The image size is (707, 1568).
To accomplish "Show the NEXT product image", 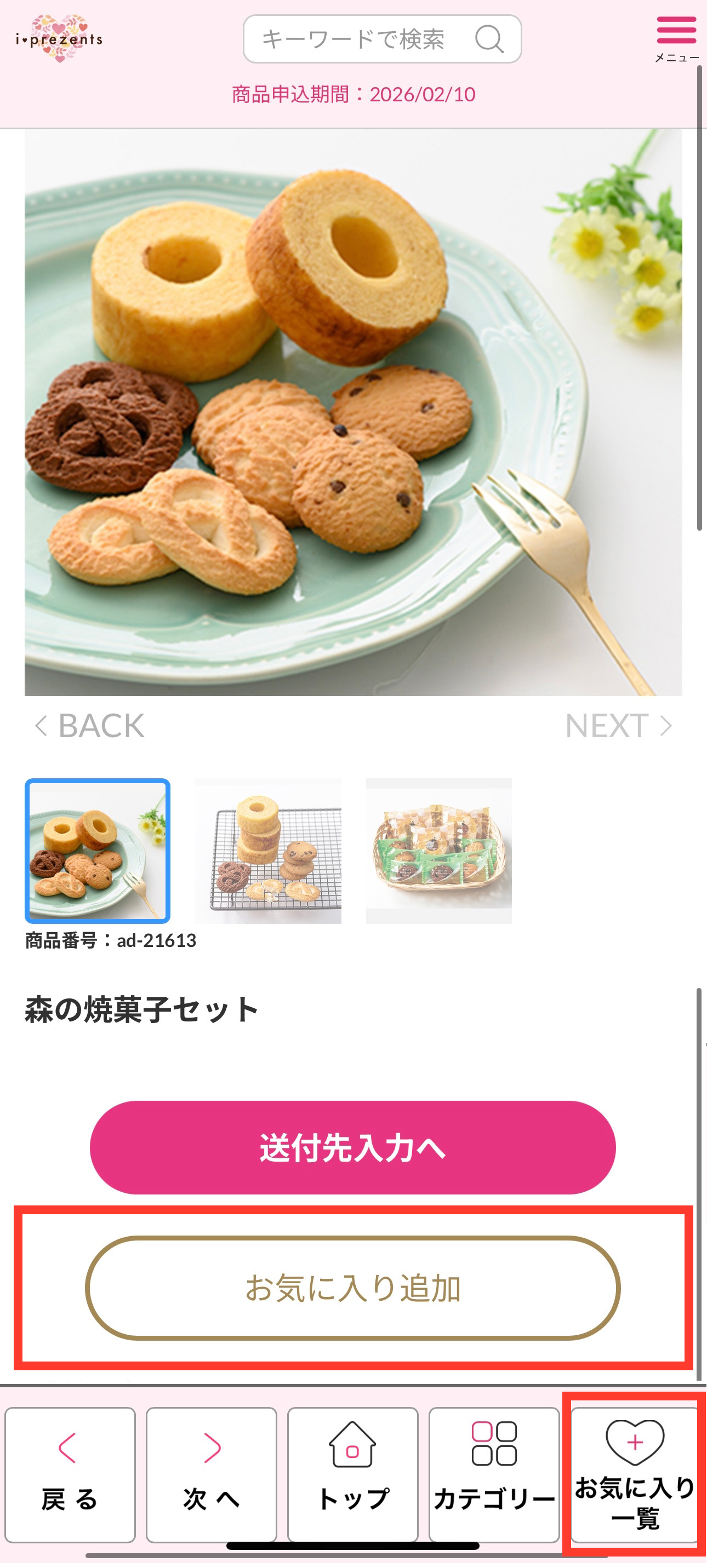I will (617, 726).
